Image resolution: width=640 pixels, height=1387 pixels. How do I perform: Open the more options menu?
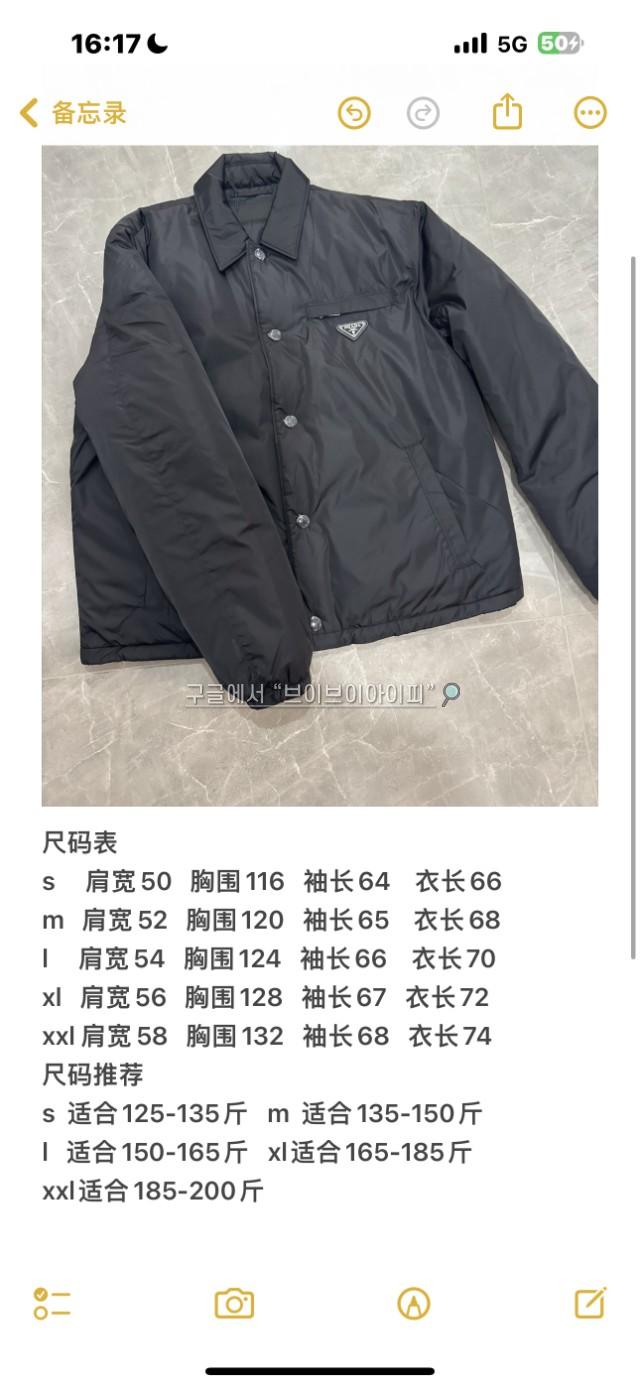click(590, 113)
